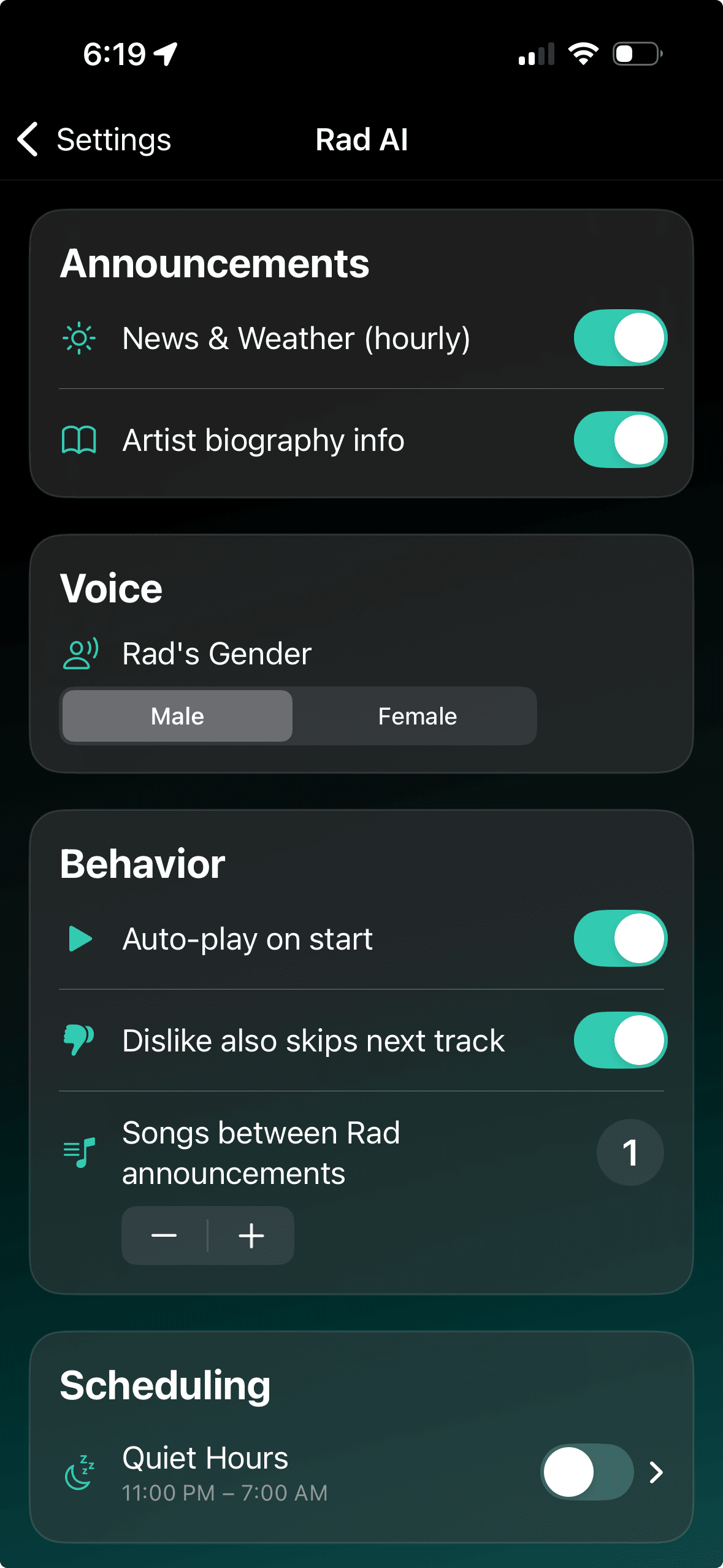This screenshot has width=723, height=1568.
Task: Select Female for Rad's Gender
Action: tap(416, 715)
